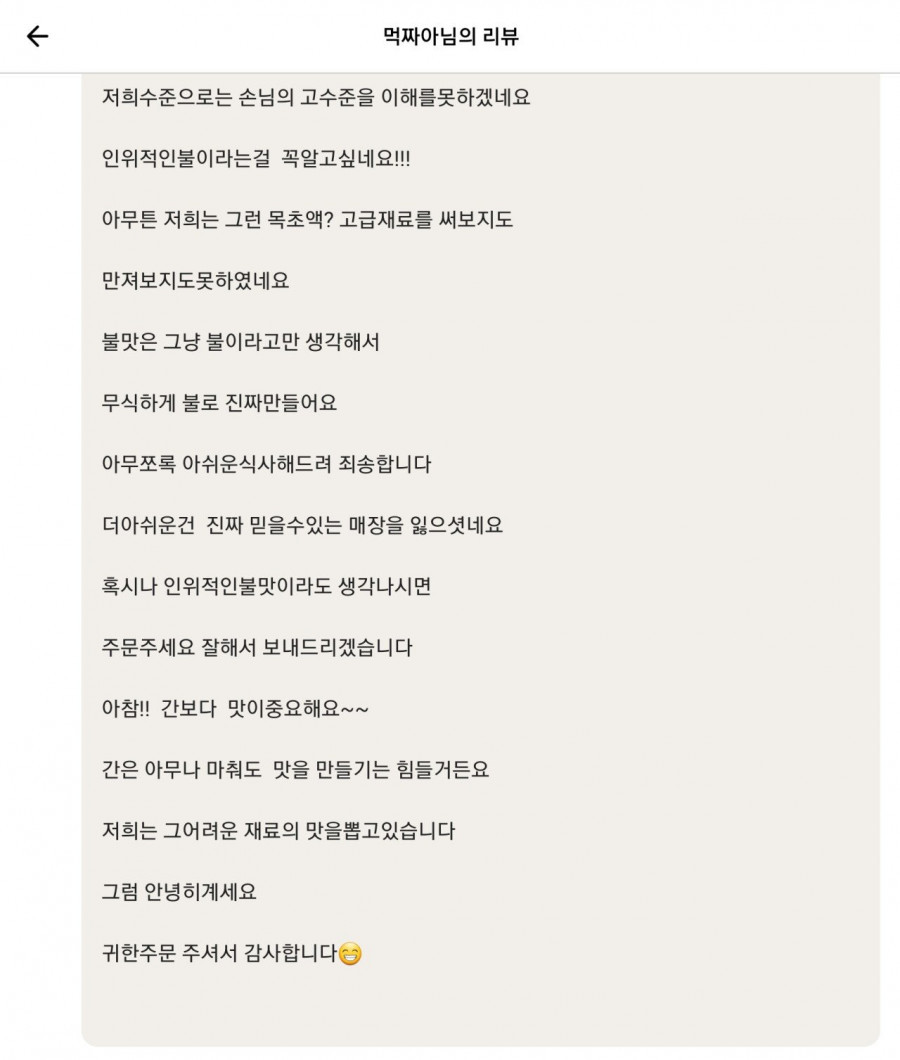Go back from 먹짜아님의 리뷰 page
Image resolution: width=900 pixels, height=1060 pixels.
(x=37, y=37)
